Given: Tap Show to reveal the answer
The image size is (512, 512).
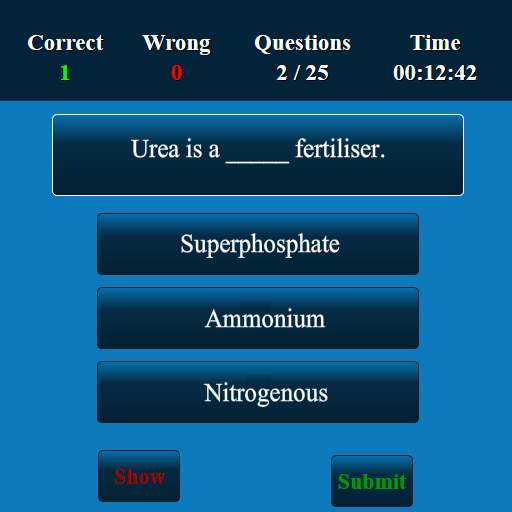Looking at the screenshot, I should 139,476.
